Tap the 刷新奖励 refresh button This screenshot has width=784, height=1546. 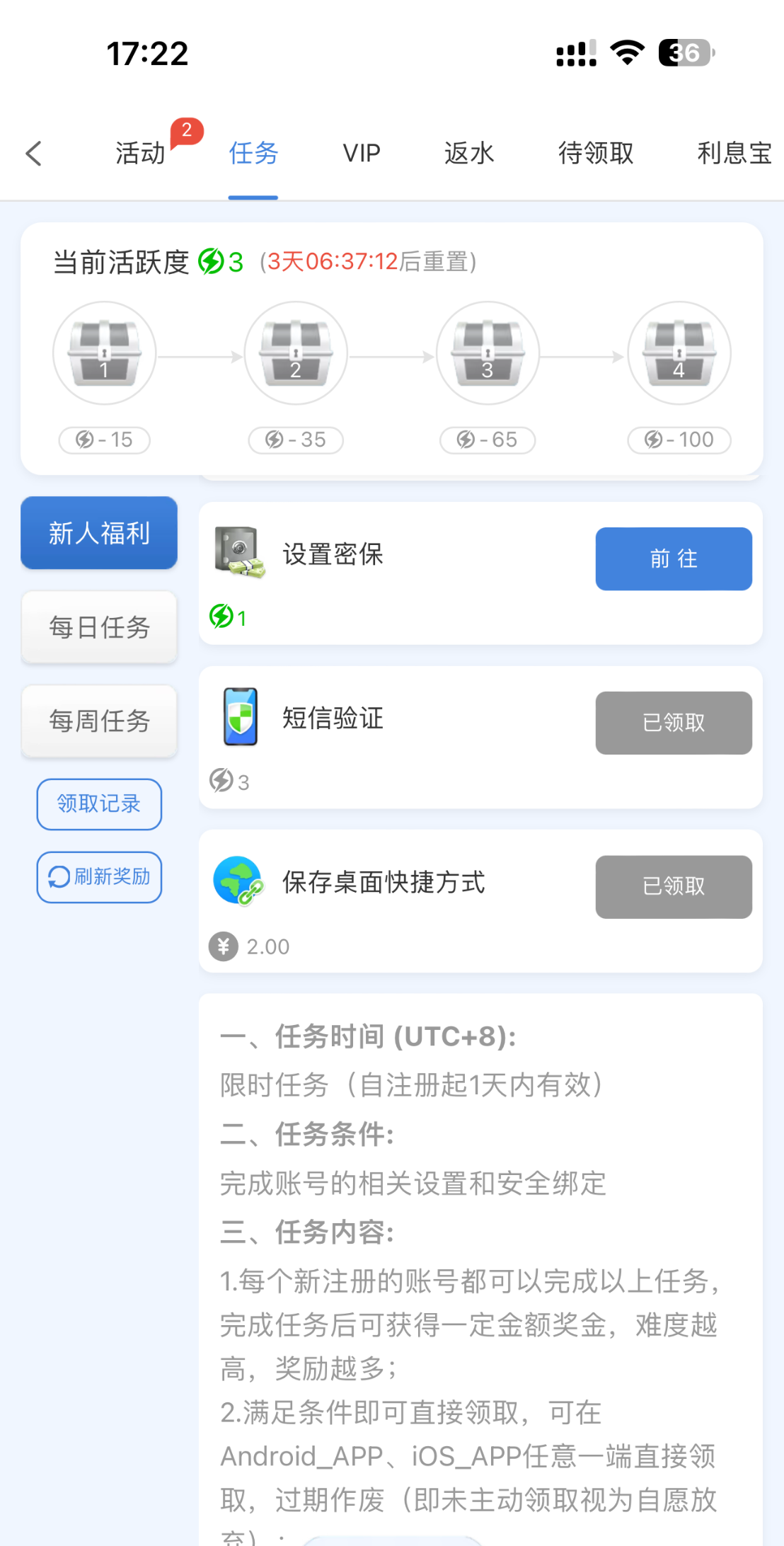coord(99,877)
